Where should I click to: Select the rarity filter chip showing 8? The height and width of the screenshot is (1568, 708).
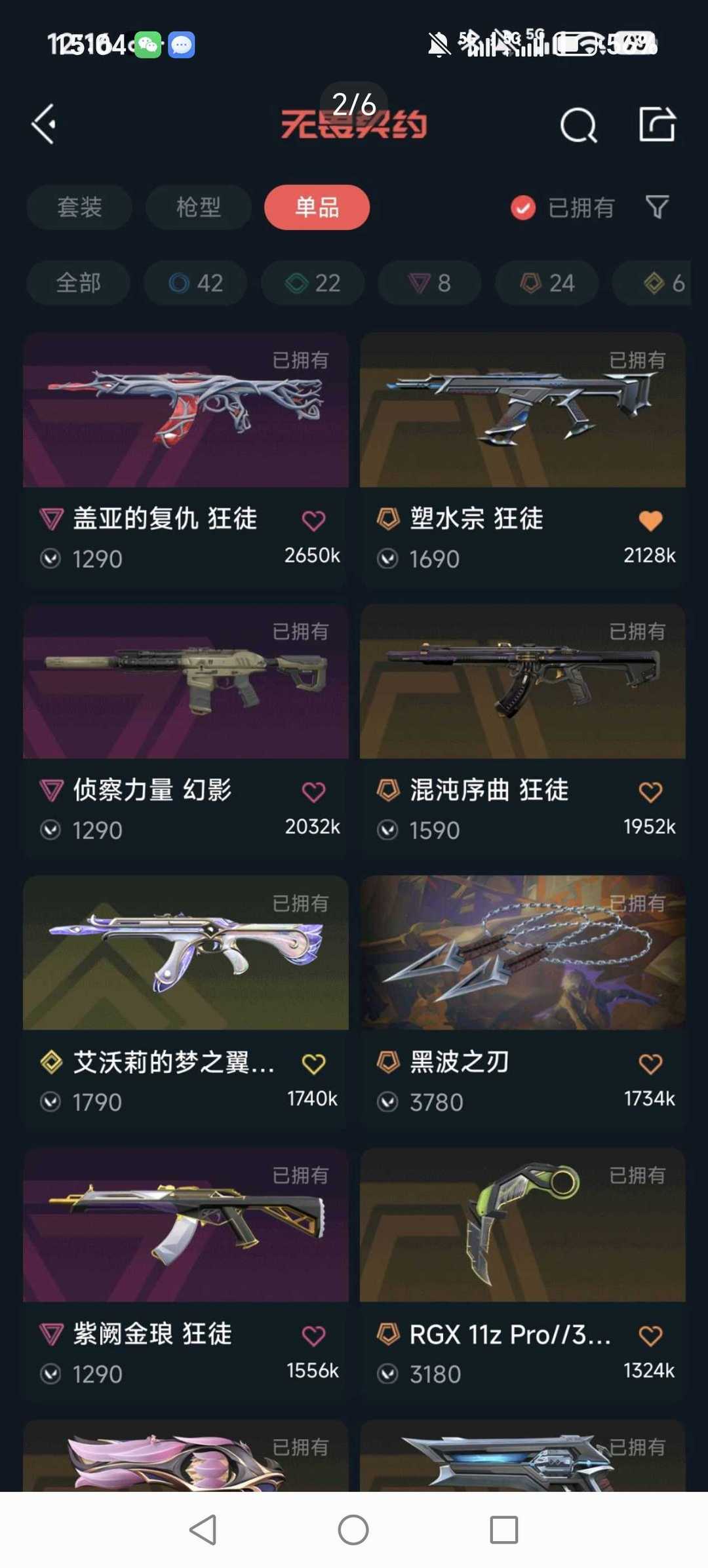(x=429, y=283)
